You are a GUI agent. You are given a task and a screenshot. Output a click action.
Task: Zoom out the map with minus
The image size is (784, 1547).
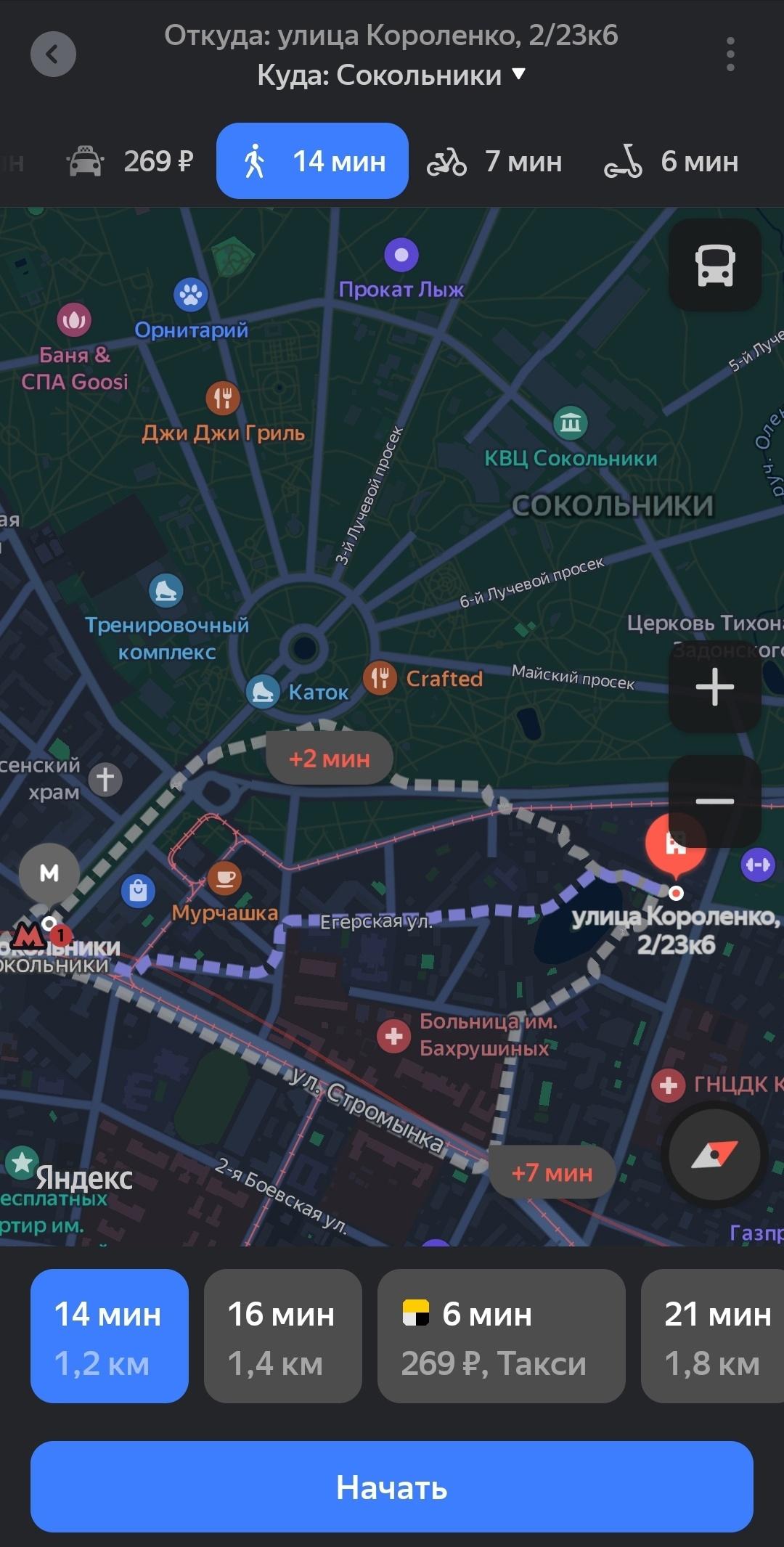(715, 801)
